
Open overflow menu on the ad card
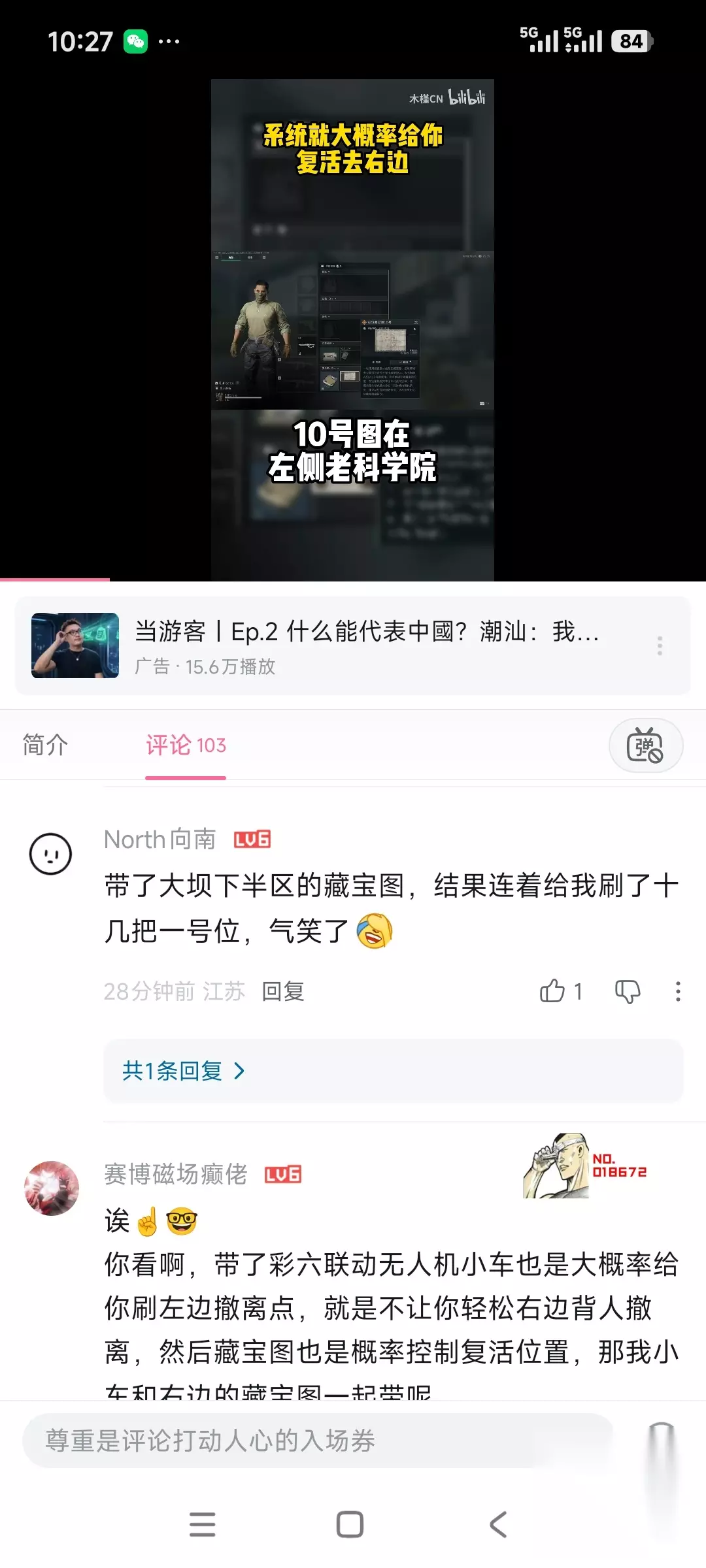pos(660,645)
